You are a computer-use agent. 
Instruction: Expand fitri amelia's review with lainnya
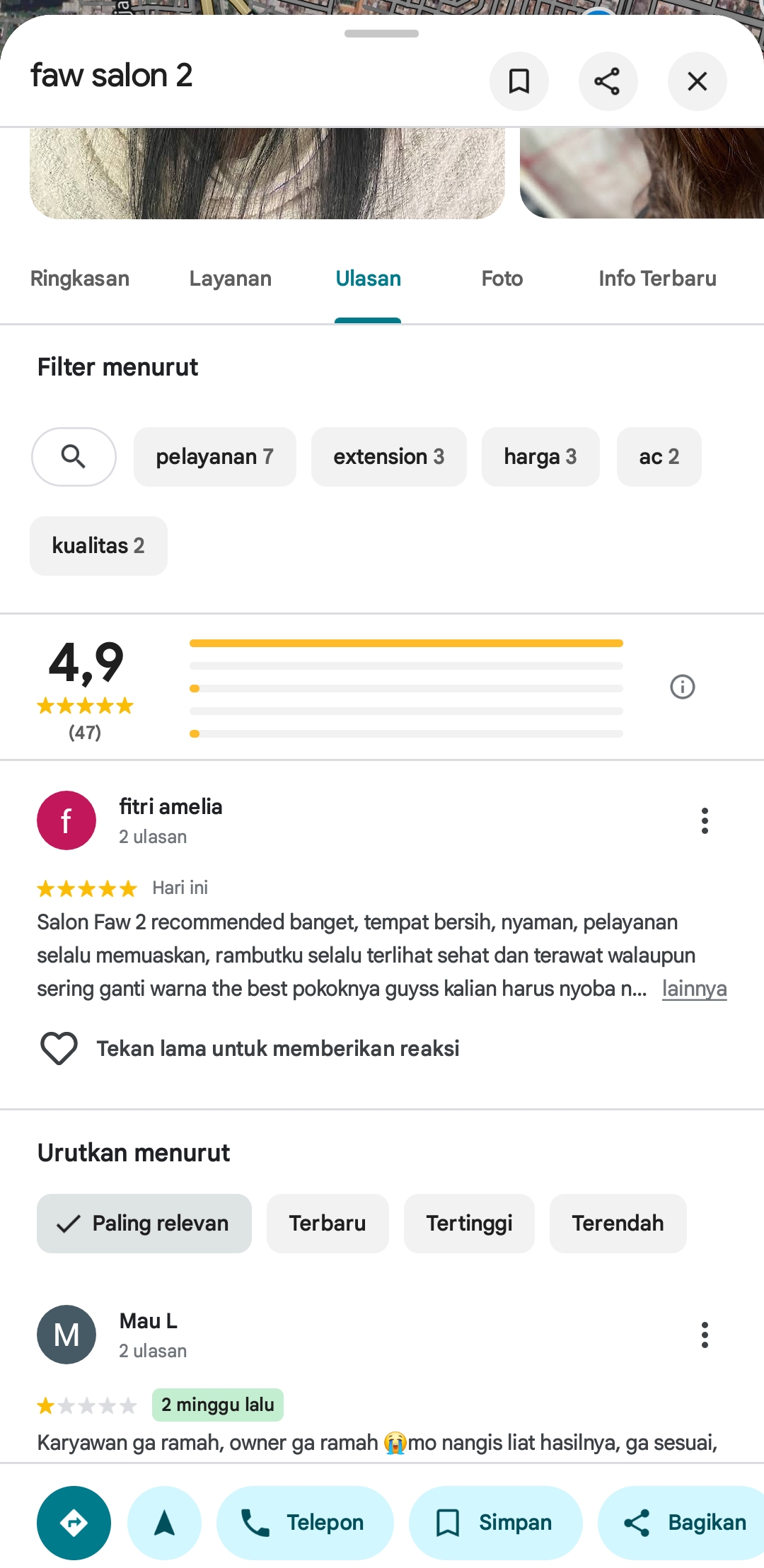(x=694, y=989)
